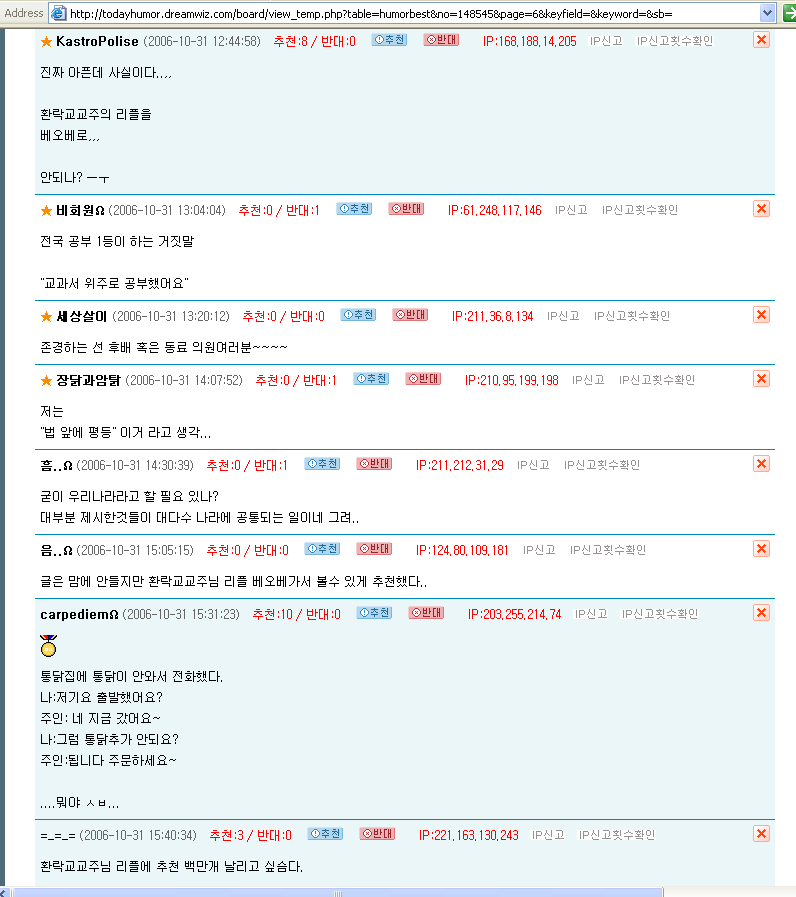Report IP (IP신고) for =_=_='s comment
Screen dimensions: 796x897
547,835
